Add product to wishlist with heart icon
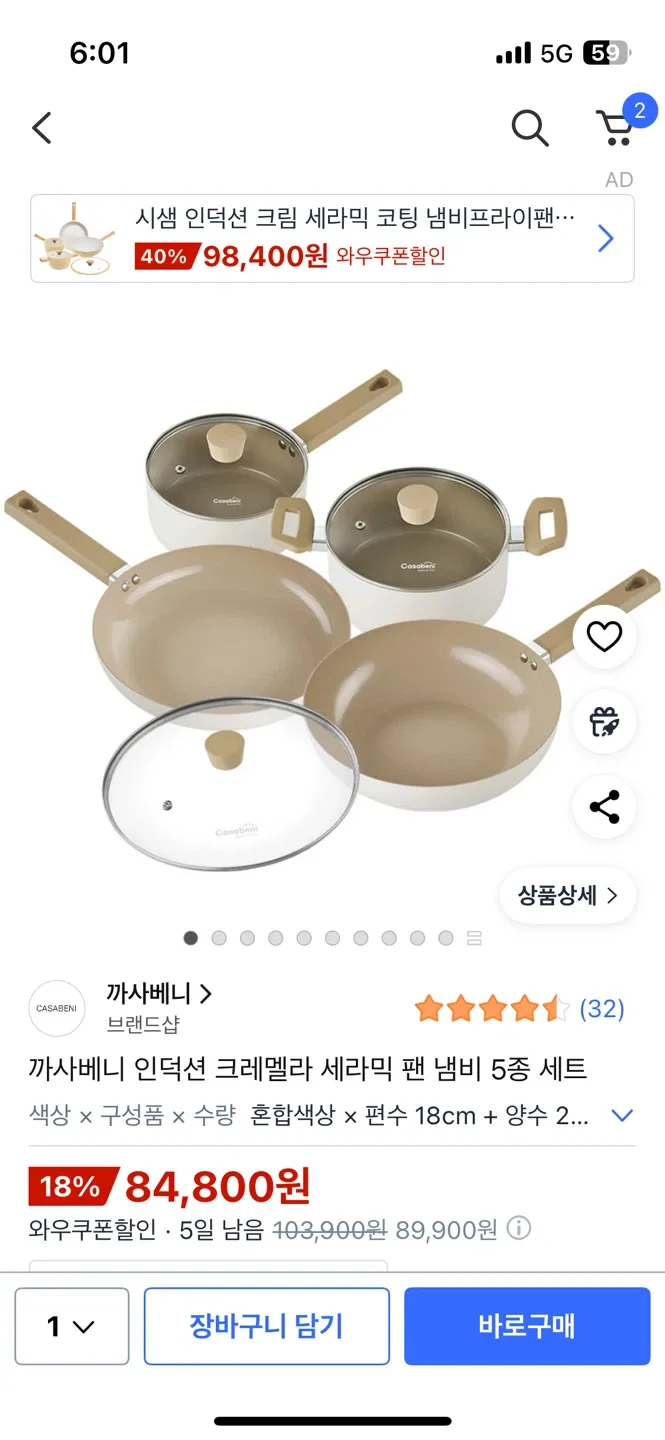 [x=604, y=637]
